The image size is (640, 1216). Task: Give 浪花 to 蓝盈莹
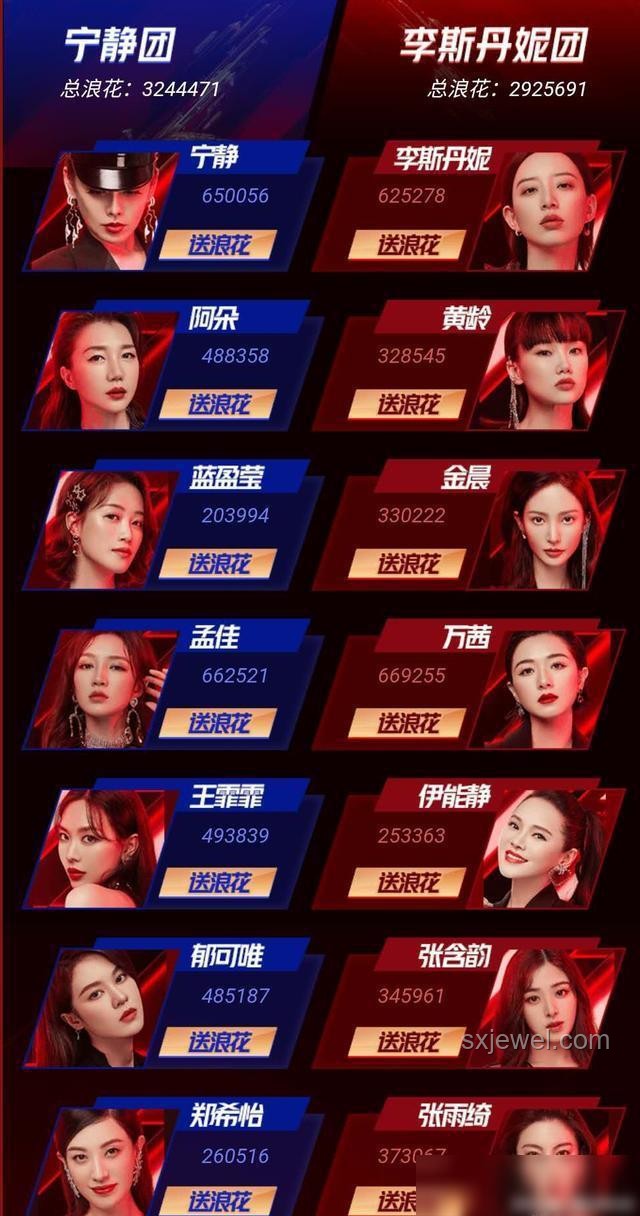pyautogui.click(x=218, y=564)
